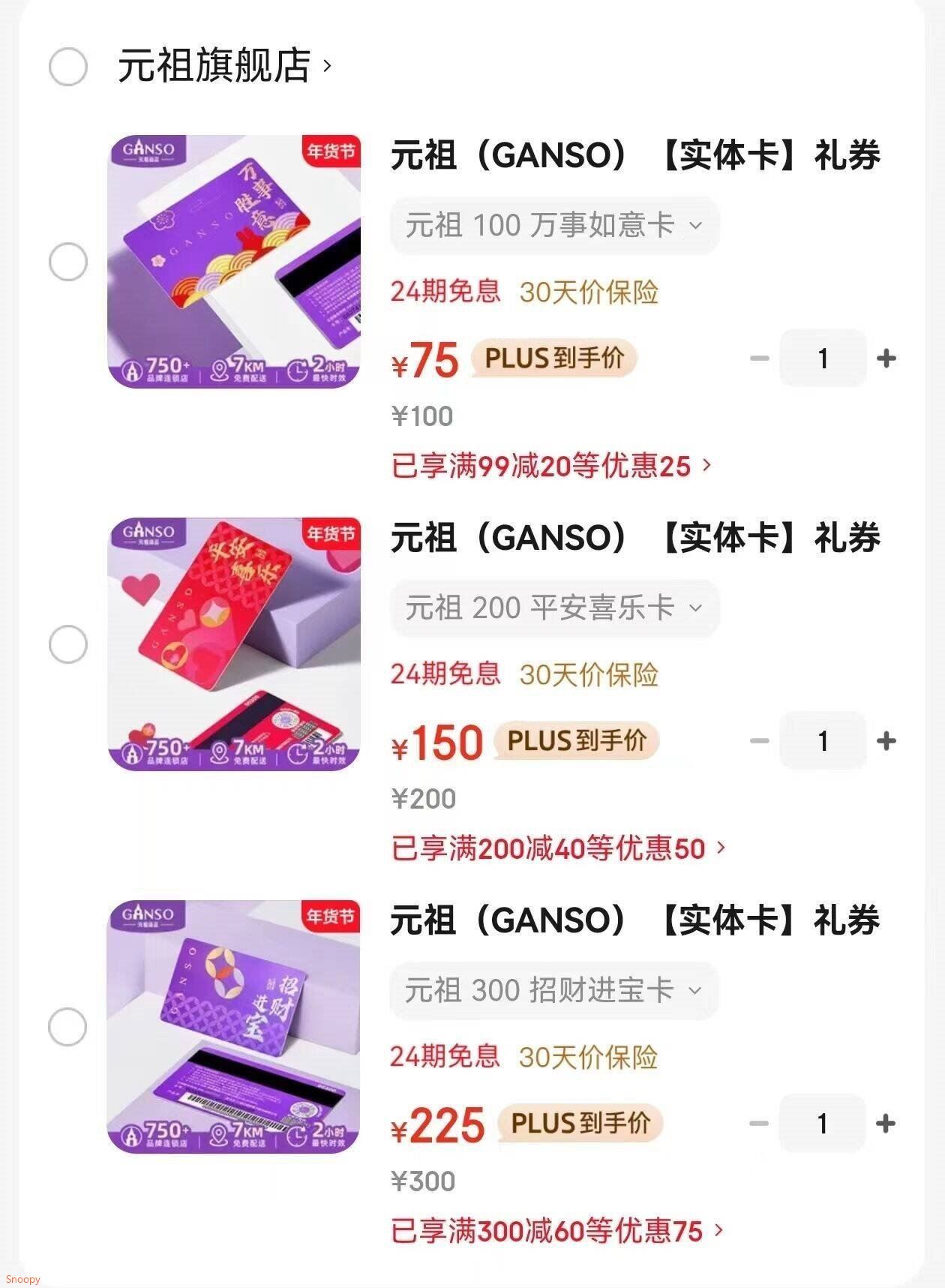Change the 元祖 200 平安喜乐卡 variant
Viewport: 945px width, 1288px height.
554,608
